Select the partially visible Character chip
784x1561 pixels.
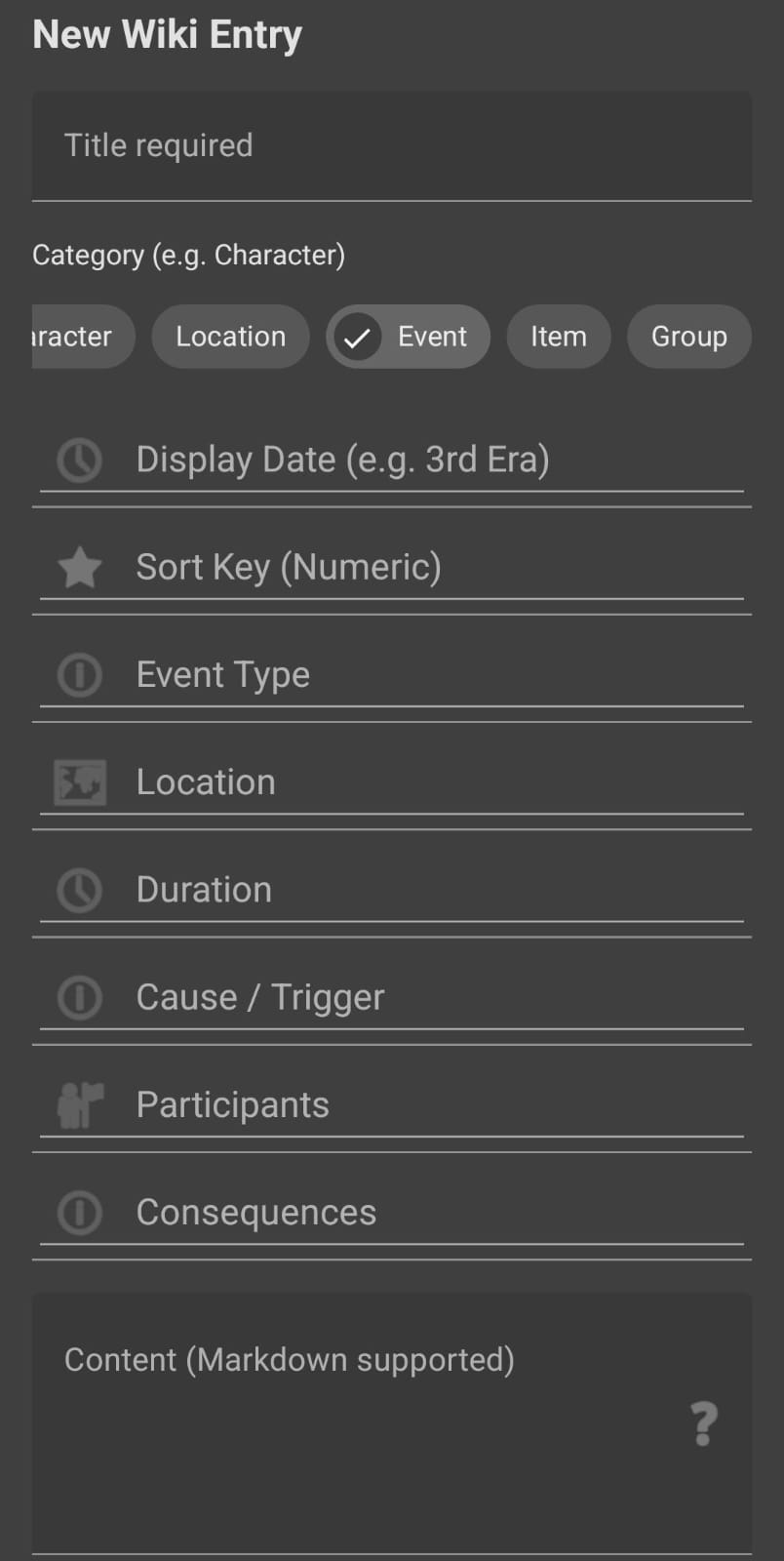78,337
